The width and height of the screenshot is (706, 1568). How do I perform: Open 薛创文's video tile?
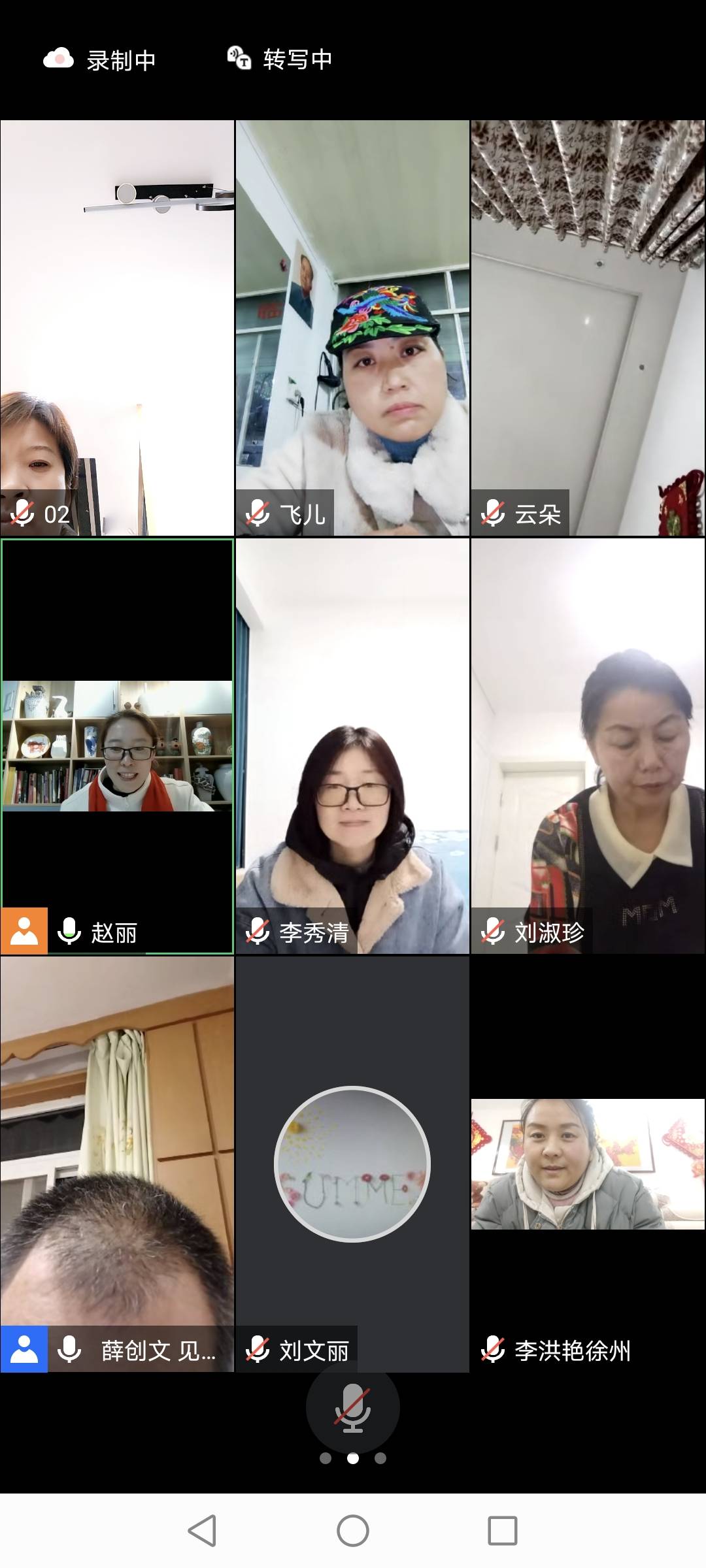coord(117,1163)
